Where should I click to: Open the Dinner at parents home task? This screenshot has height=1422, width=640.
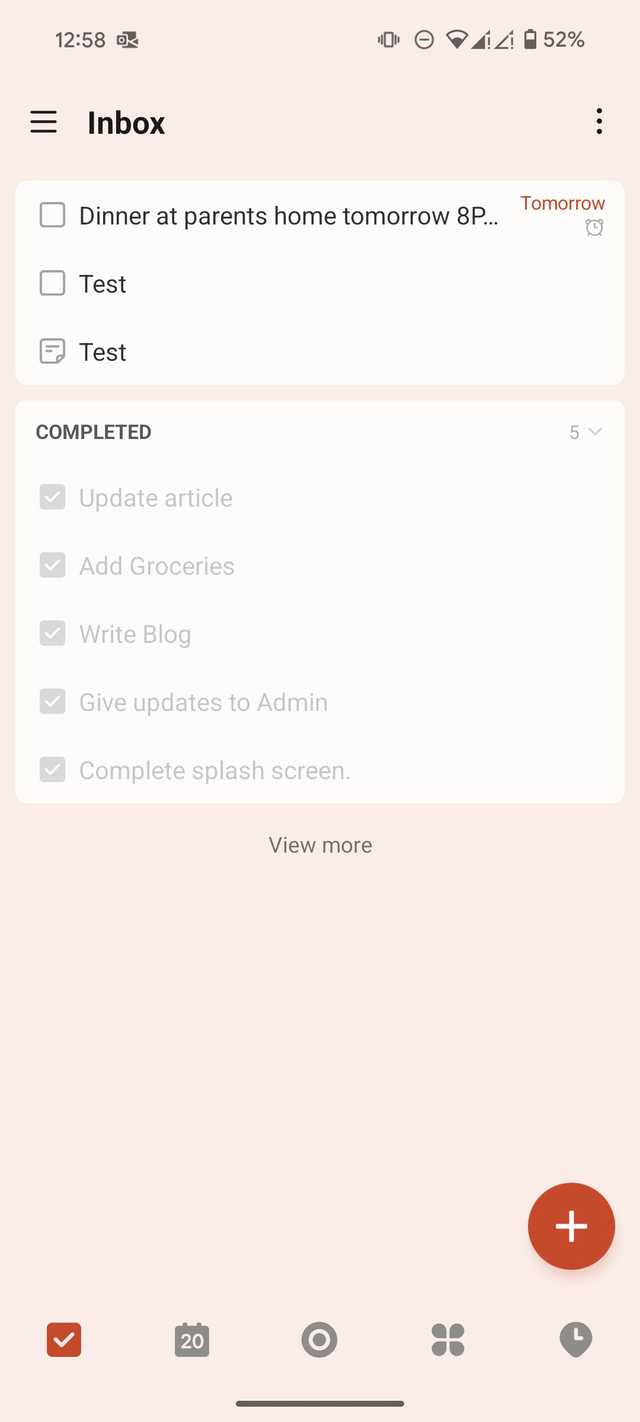pos(288,216)
